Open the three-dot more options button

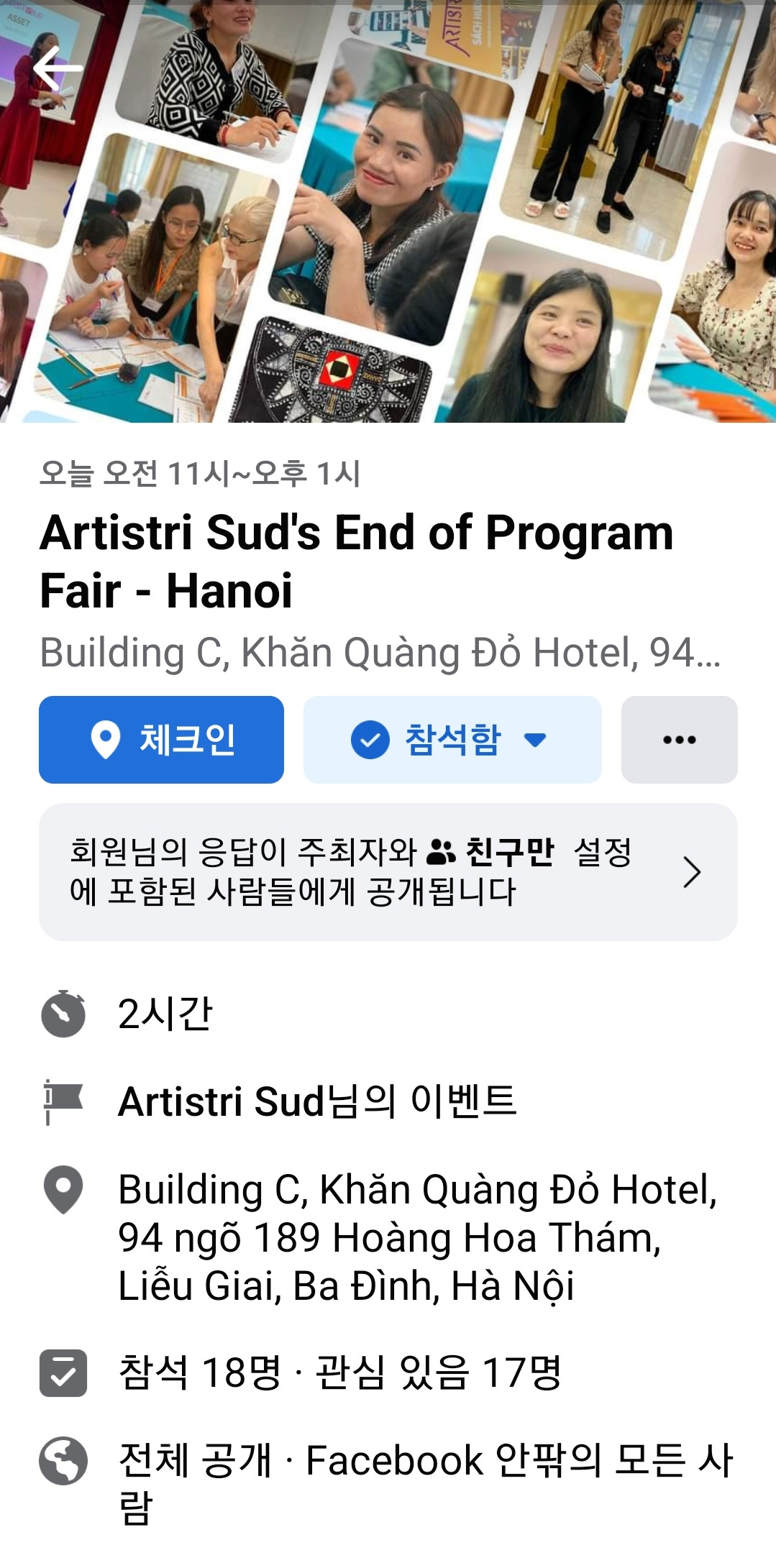(679, 739)
